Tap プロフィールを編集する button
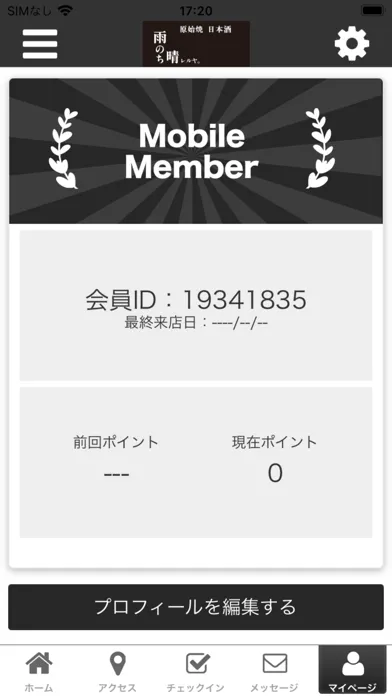 [x=196, y=607]
